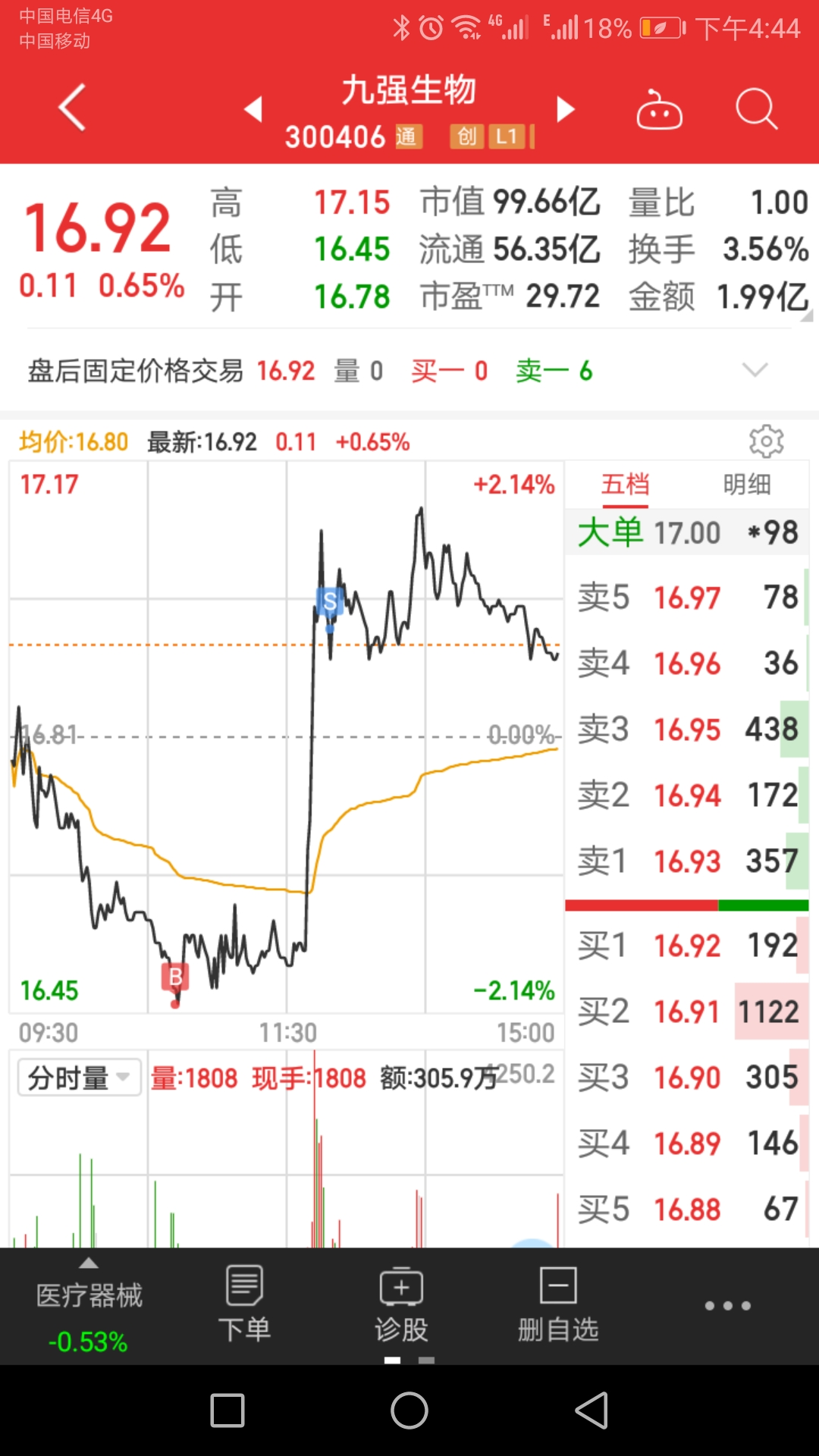
Task: Open stock search
Action: pos(756,109)
